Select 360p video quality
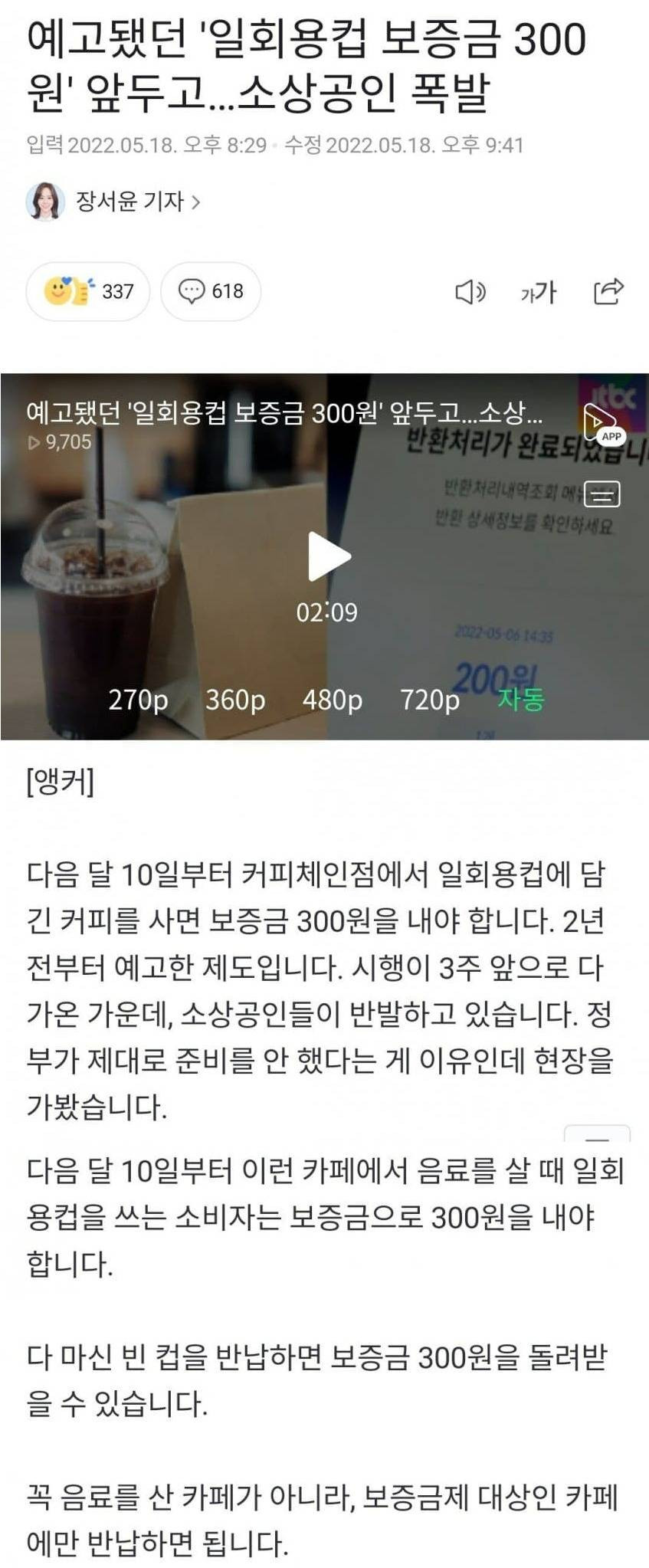 click(235, 700)
